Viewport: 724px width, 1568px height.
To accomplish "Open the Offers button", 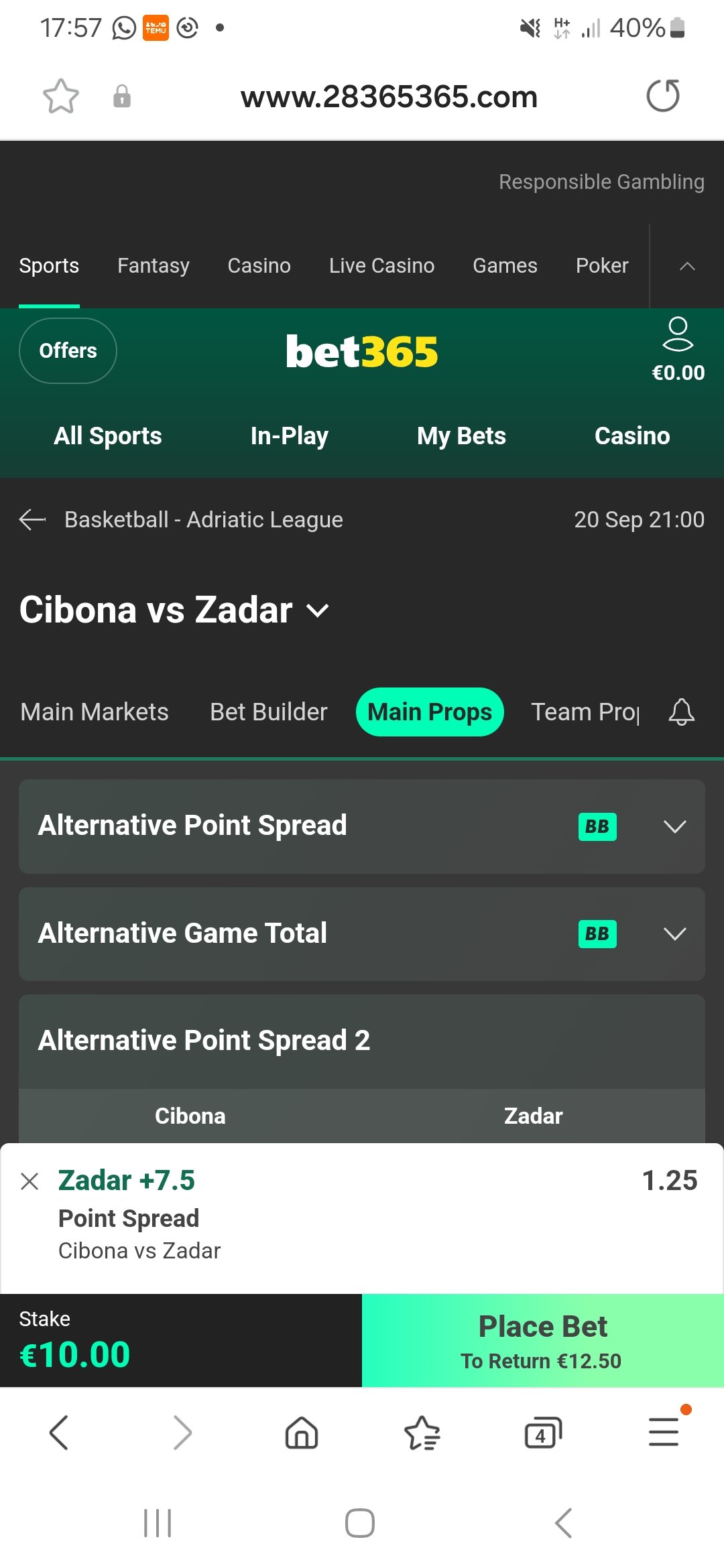I will [68, 350].
